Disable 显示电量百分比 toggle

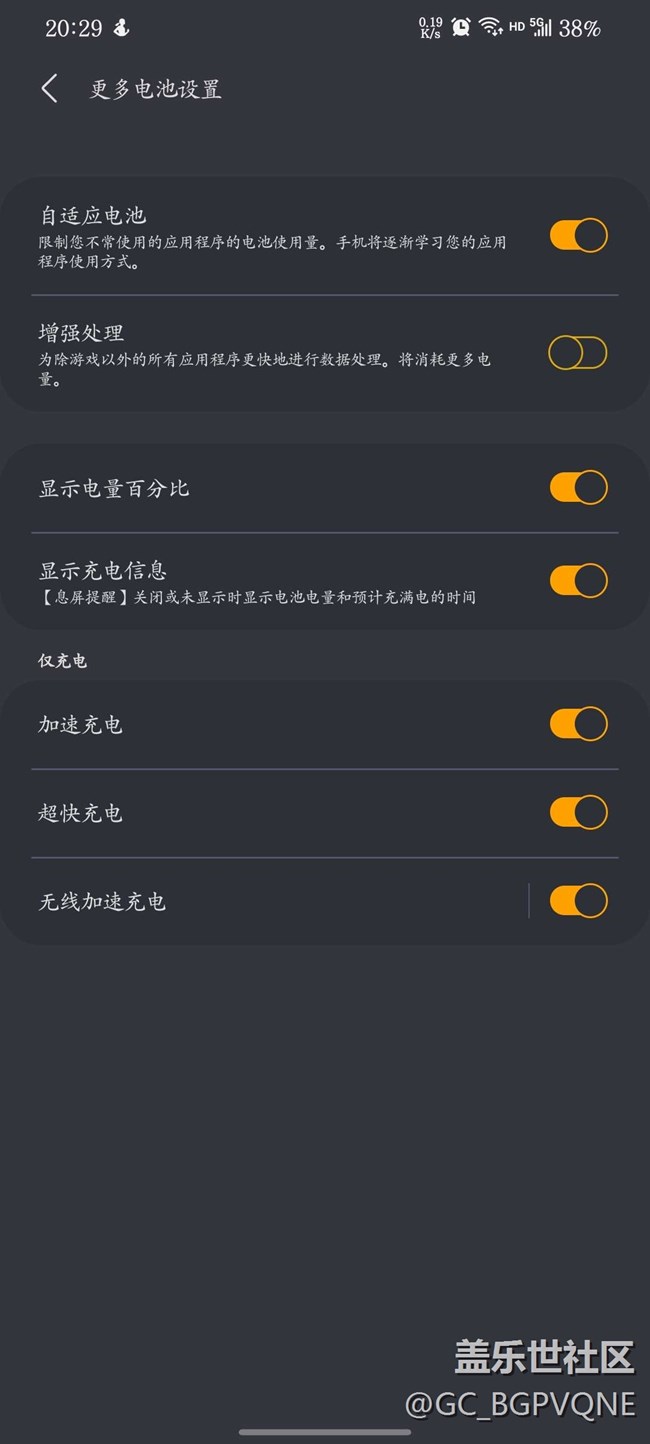coord(578,488)
